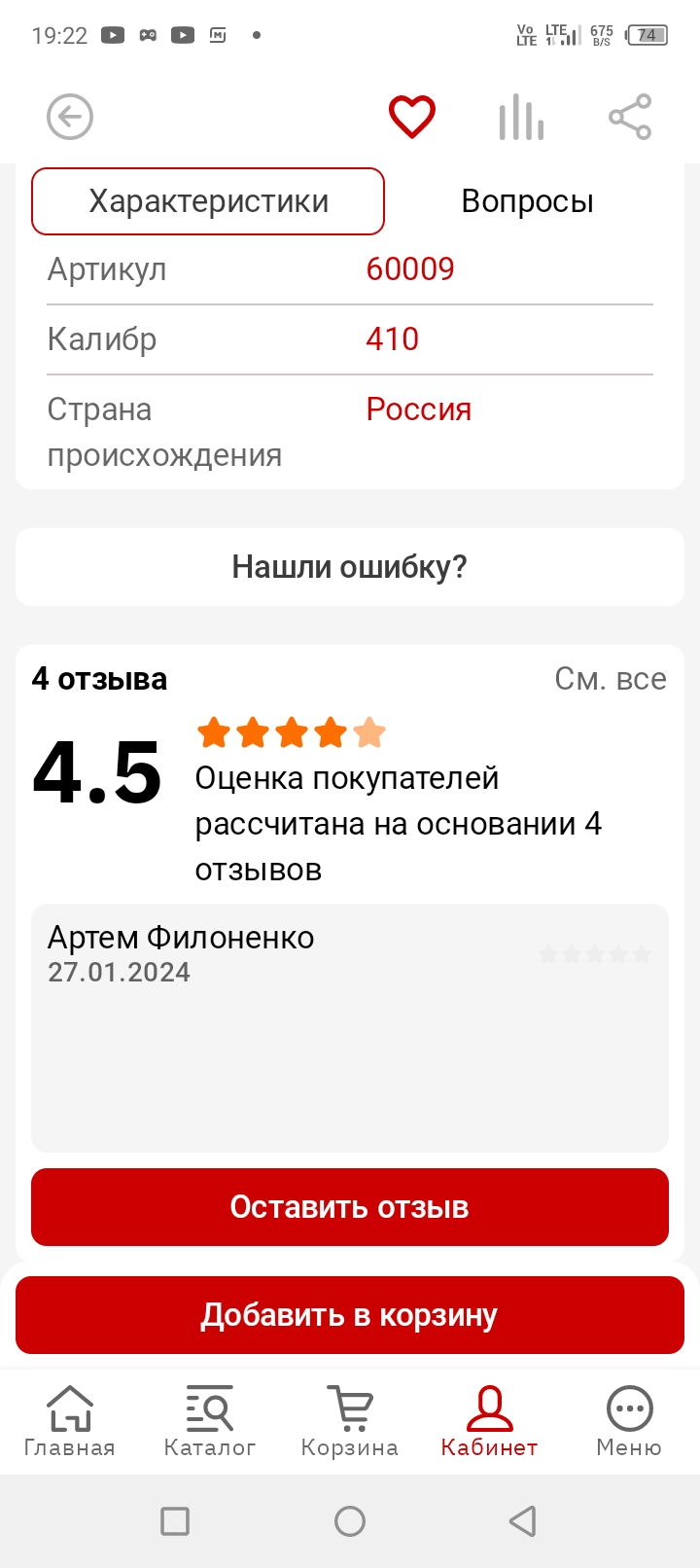Open the Калибр 410 value link
Image resolution: width=700 pixels, height=1568 pixels.
(392, 339)
